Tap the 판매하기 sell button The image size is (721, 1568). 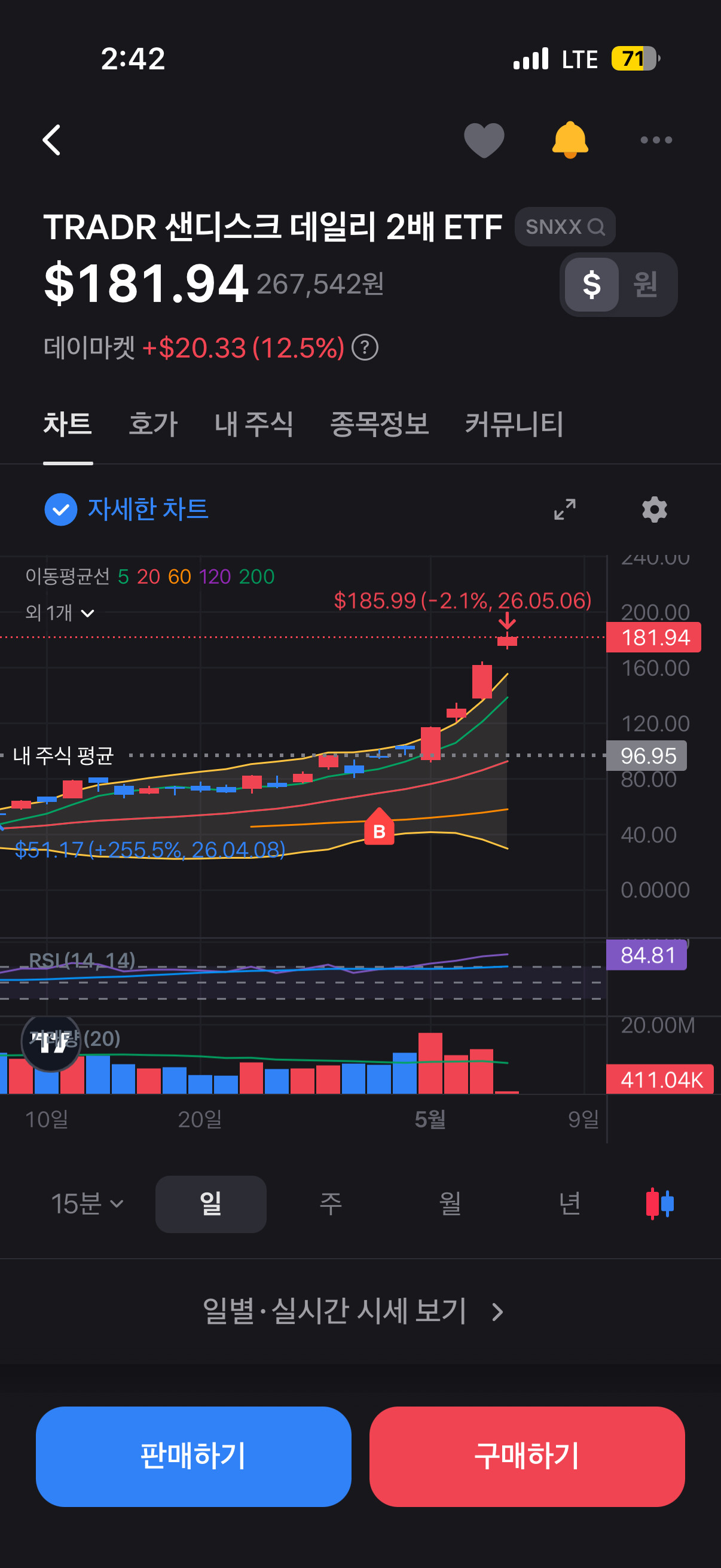click(194, 1457)
